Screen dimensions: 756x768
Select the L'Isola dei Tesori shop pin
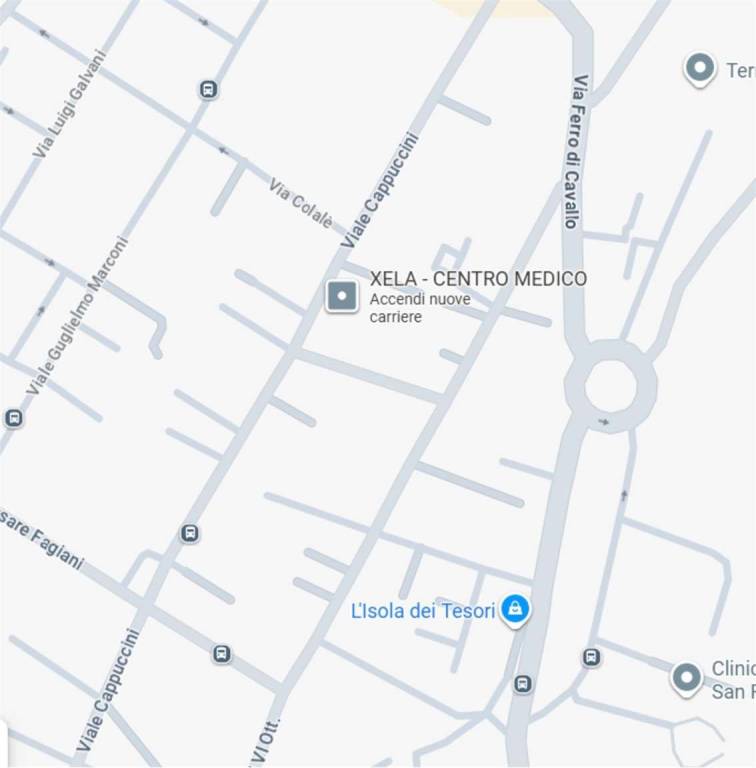click(514, 608)
